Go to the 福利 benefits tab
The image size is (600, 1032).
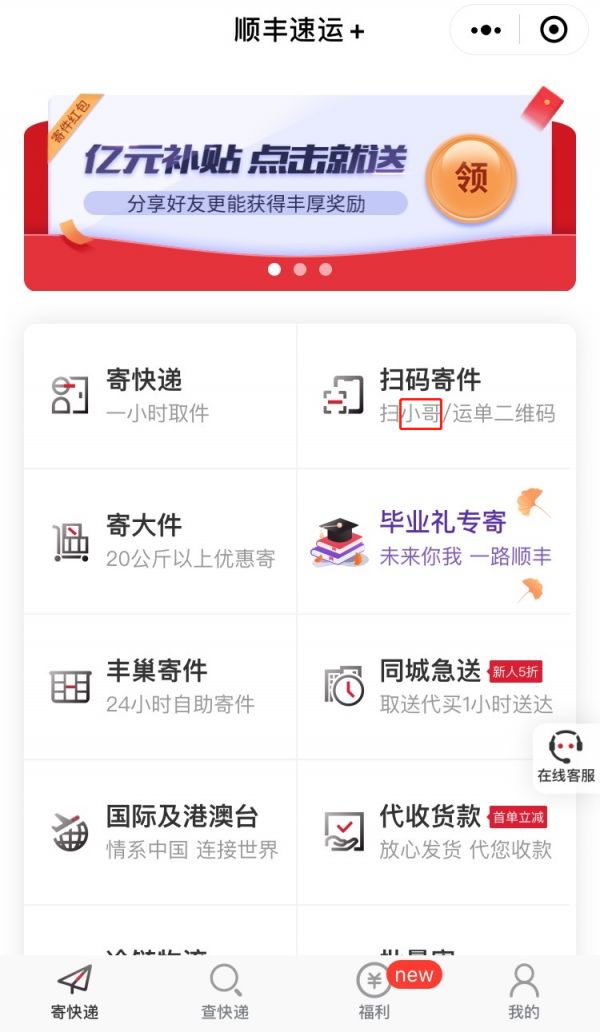[374, 991]
